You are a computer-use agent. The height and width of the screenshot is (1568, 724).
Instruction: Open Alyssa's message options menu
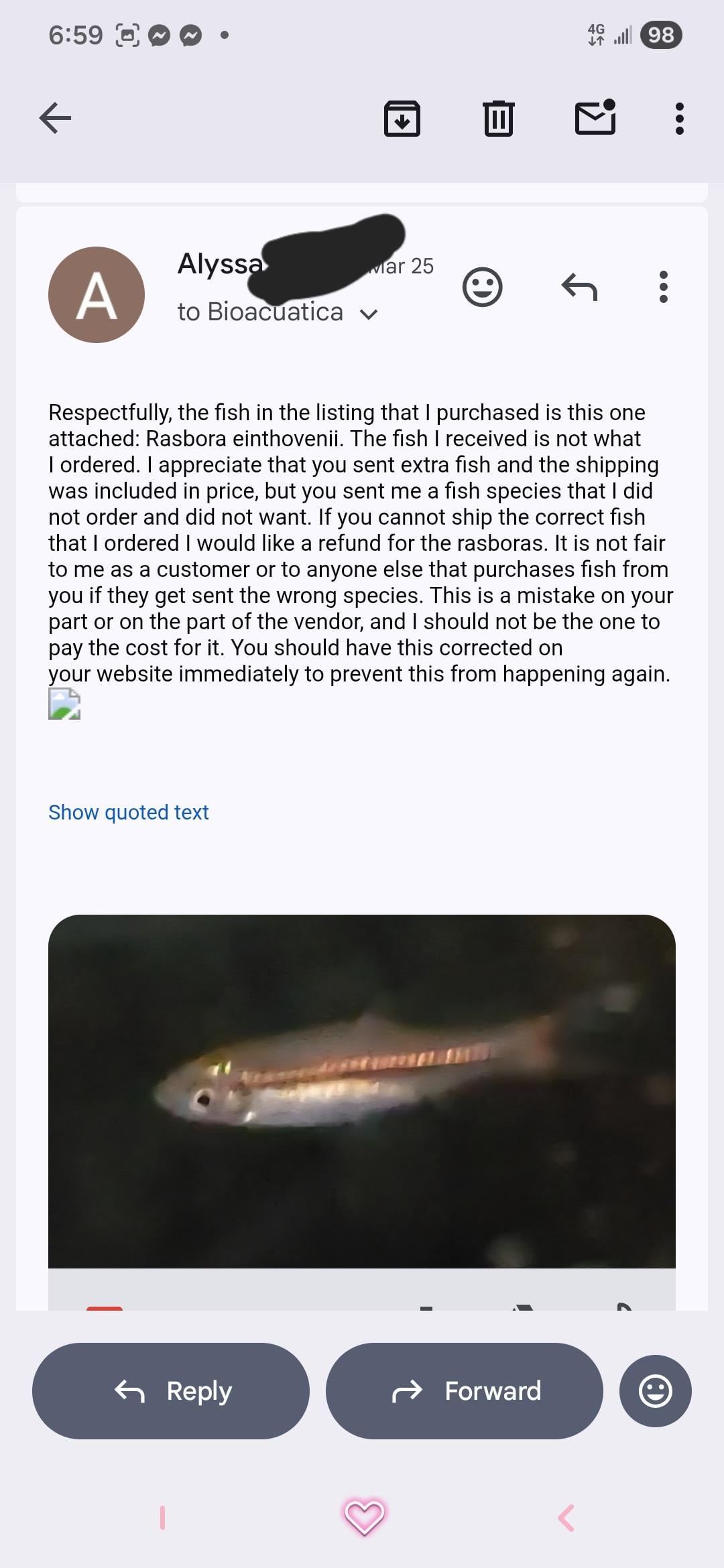663,287
